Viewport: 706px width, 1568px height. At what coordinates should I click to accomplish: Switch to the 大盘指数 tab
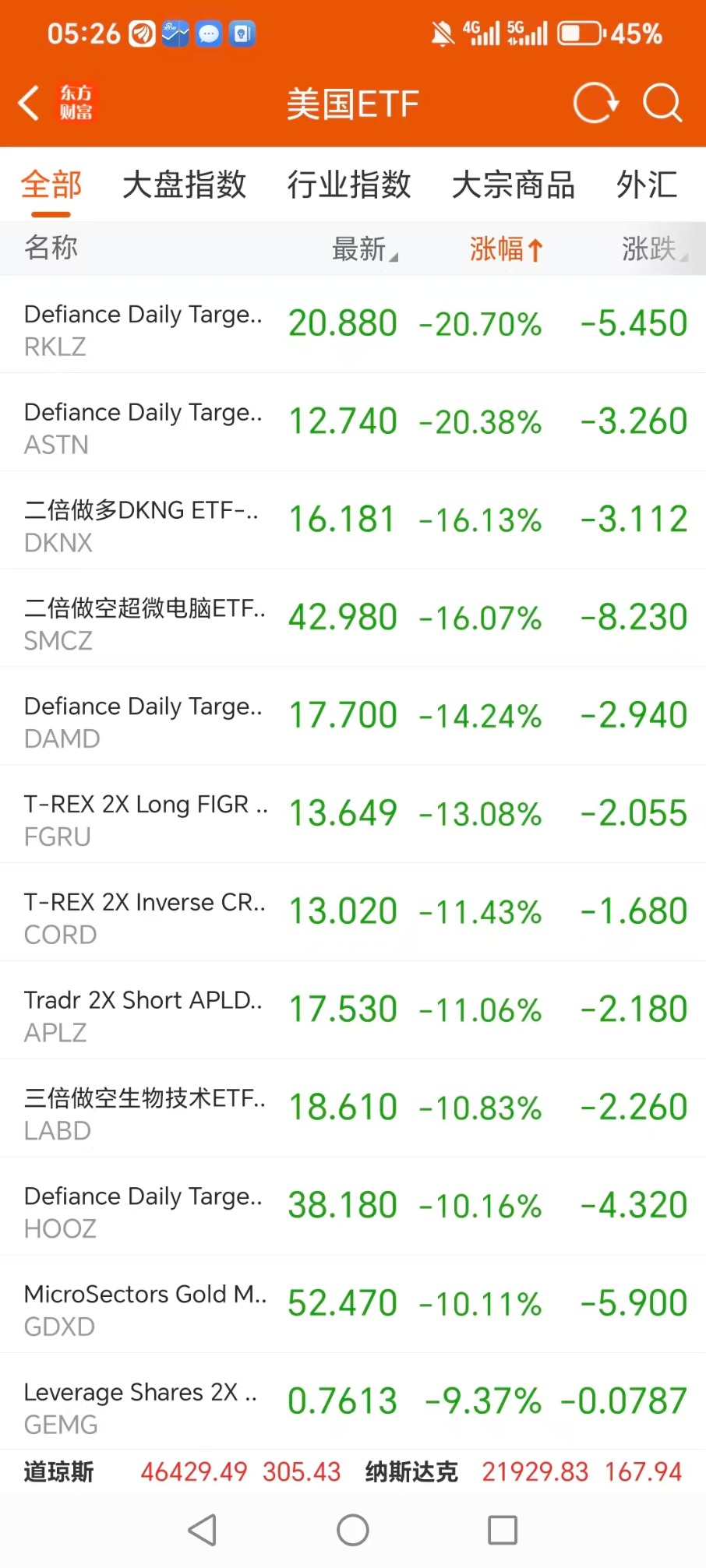coord(184,185)
